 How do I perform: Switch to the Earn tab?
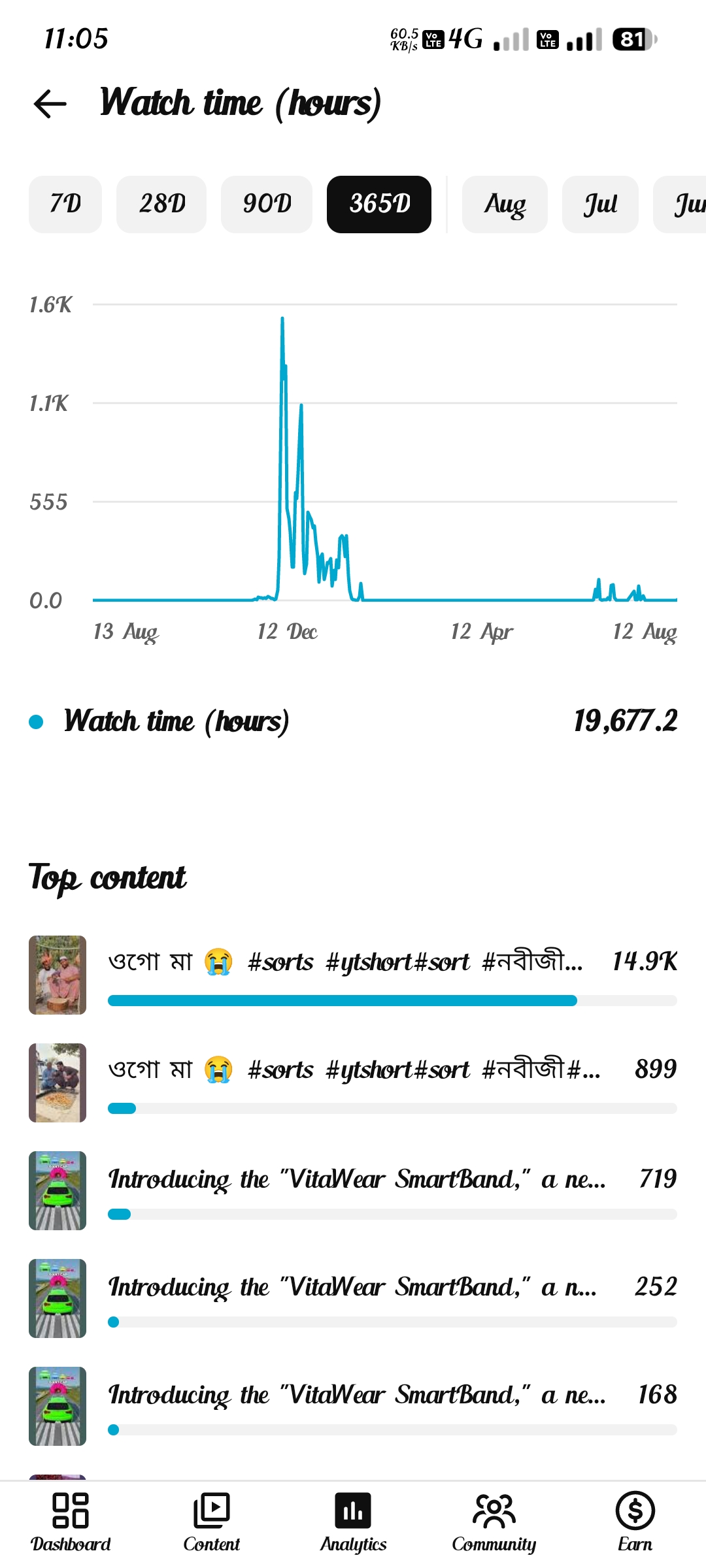coord(635,1524)
